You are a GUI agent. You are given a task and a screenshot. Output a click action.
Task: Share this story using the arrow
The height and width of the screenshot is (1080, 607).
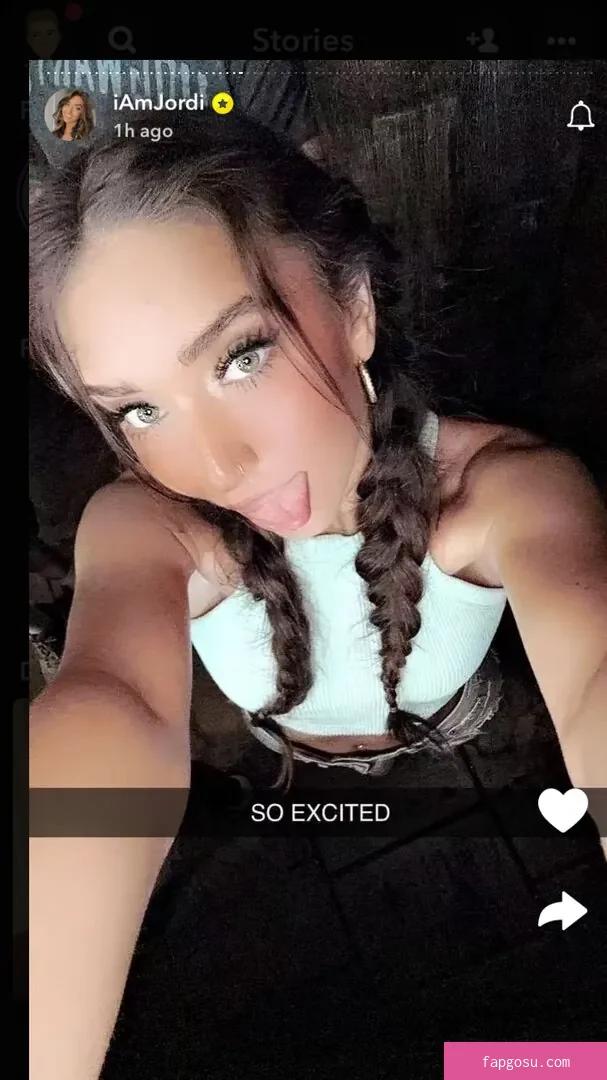click(562, 911)
